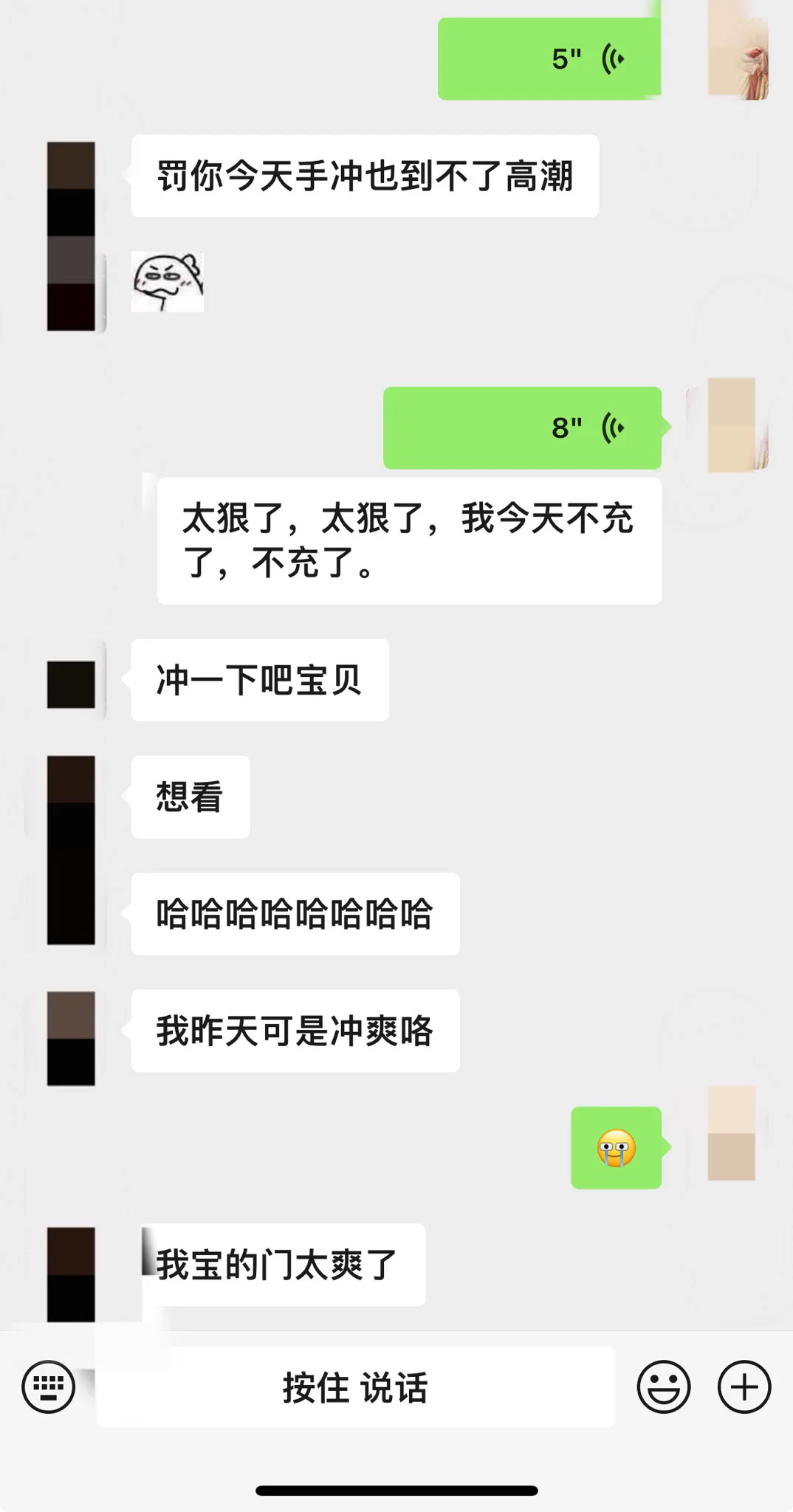Play the 5-second voice message
Image resolution: width=793 pixels, height=1512 pixels.
(549, 59)
